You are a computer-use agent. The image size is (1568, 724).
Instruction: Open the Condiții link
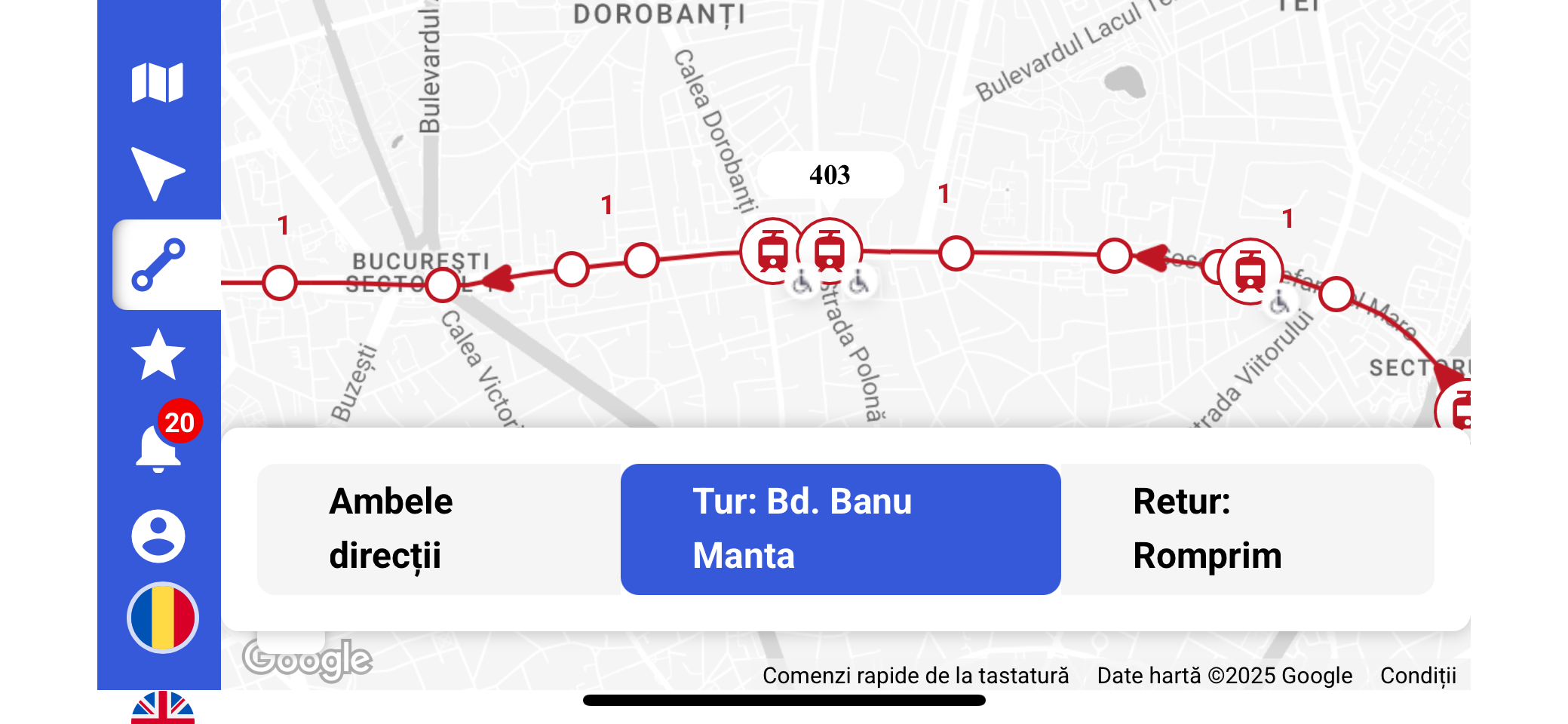coord(1418,675)
